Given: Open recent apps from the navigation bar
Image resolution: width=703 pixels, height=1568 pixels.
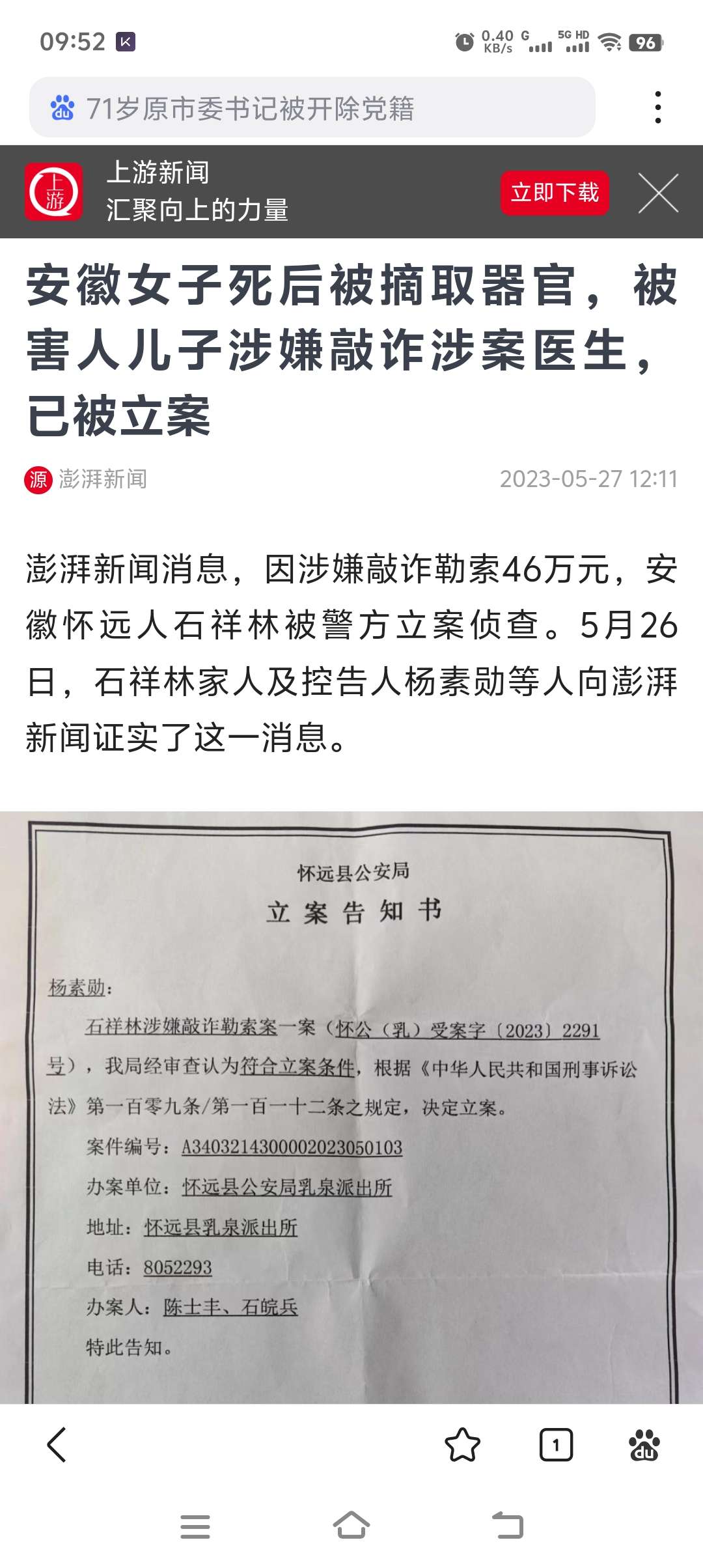Looking at the screenshot, I should (x=195, y=1526).
